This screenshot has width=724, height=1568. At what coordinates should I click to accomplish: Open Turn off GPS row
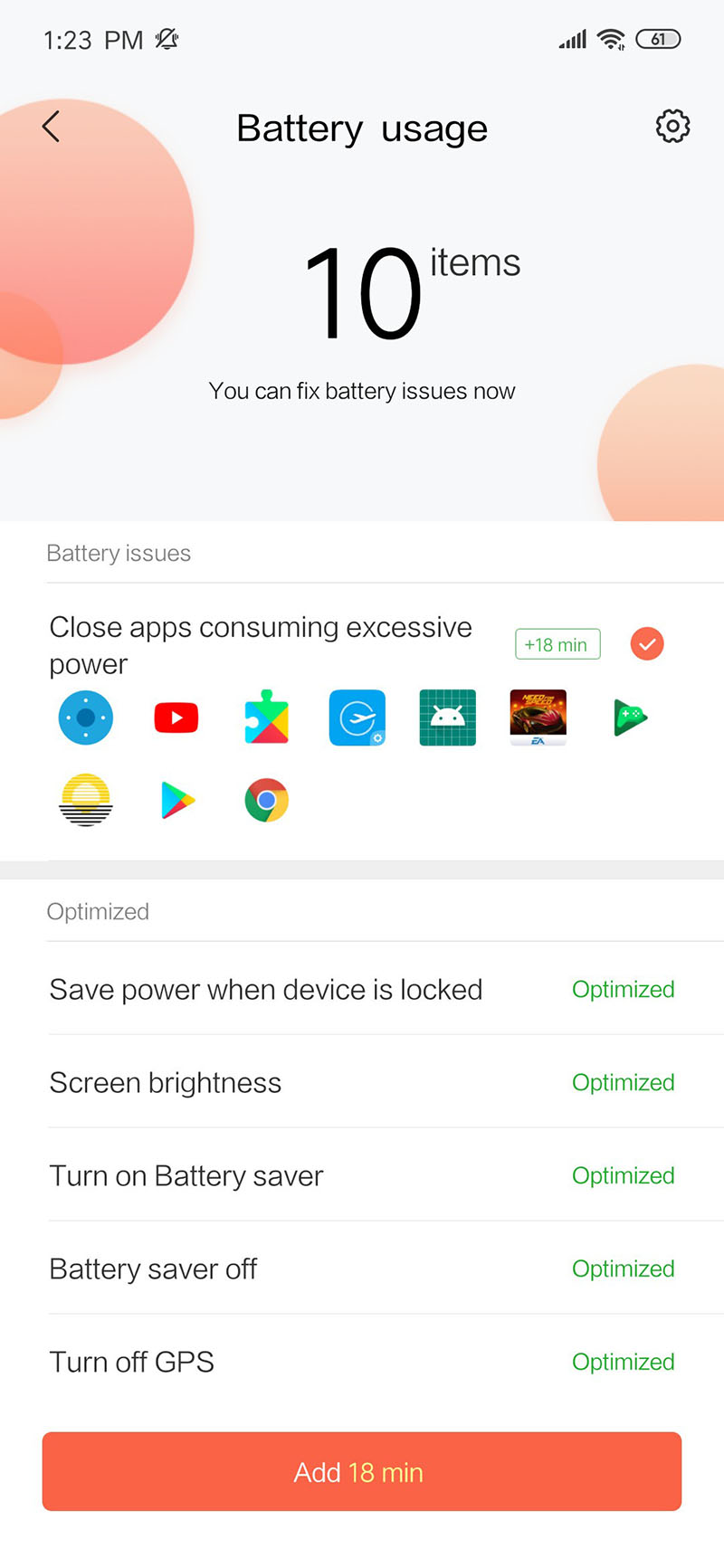point(362,1362)
